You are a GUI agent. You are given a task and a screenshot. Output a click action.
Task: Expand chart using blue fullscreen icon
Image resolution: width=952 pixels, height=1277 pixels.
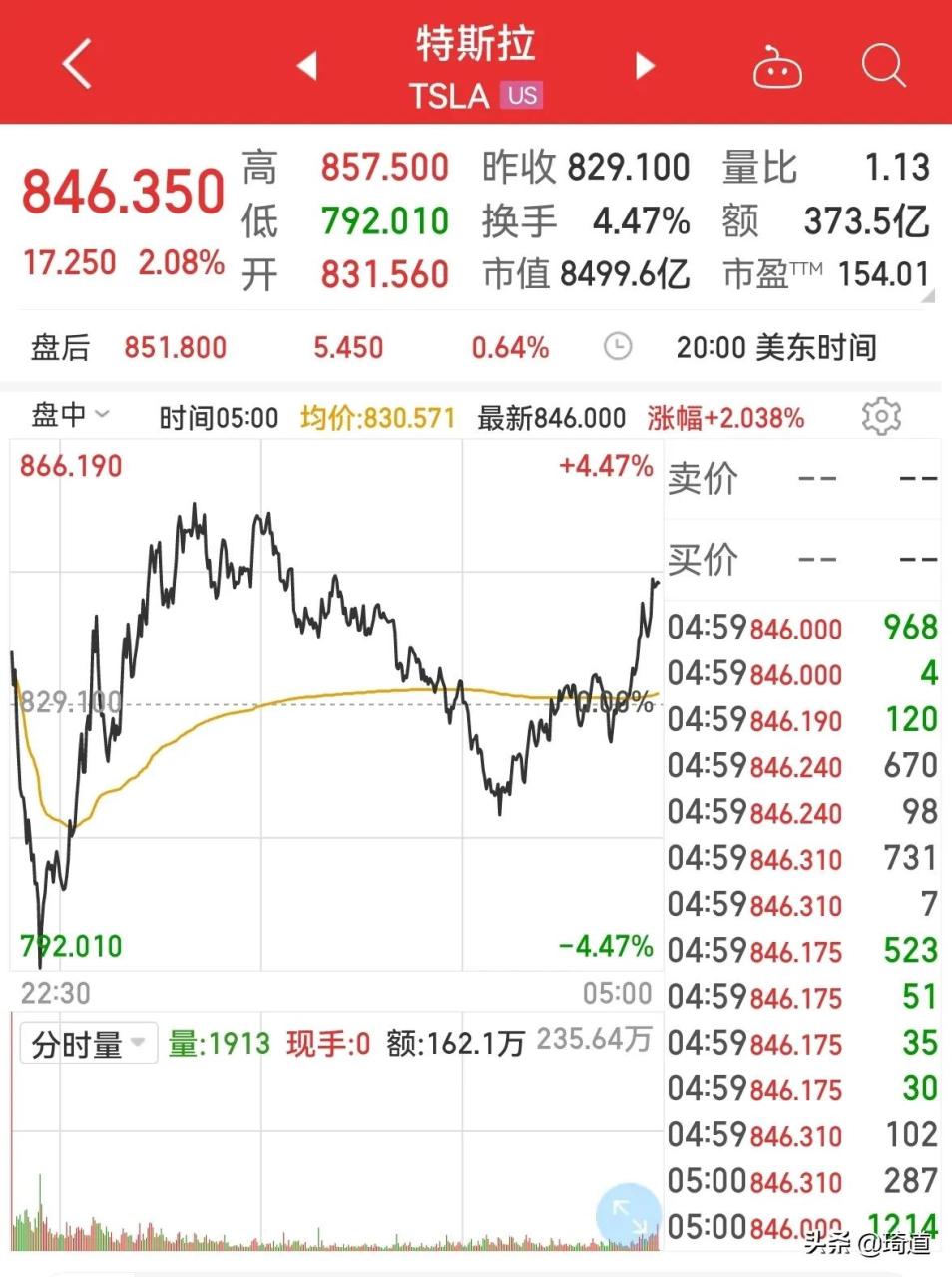(x=628, y=1215)
